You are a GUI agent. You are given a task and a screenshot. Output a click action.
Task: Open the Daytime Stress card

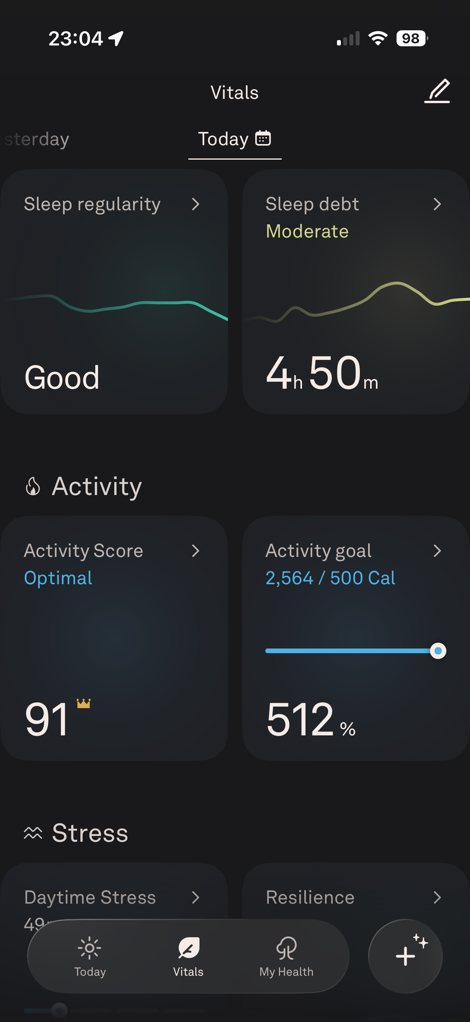tap(113, 896)
